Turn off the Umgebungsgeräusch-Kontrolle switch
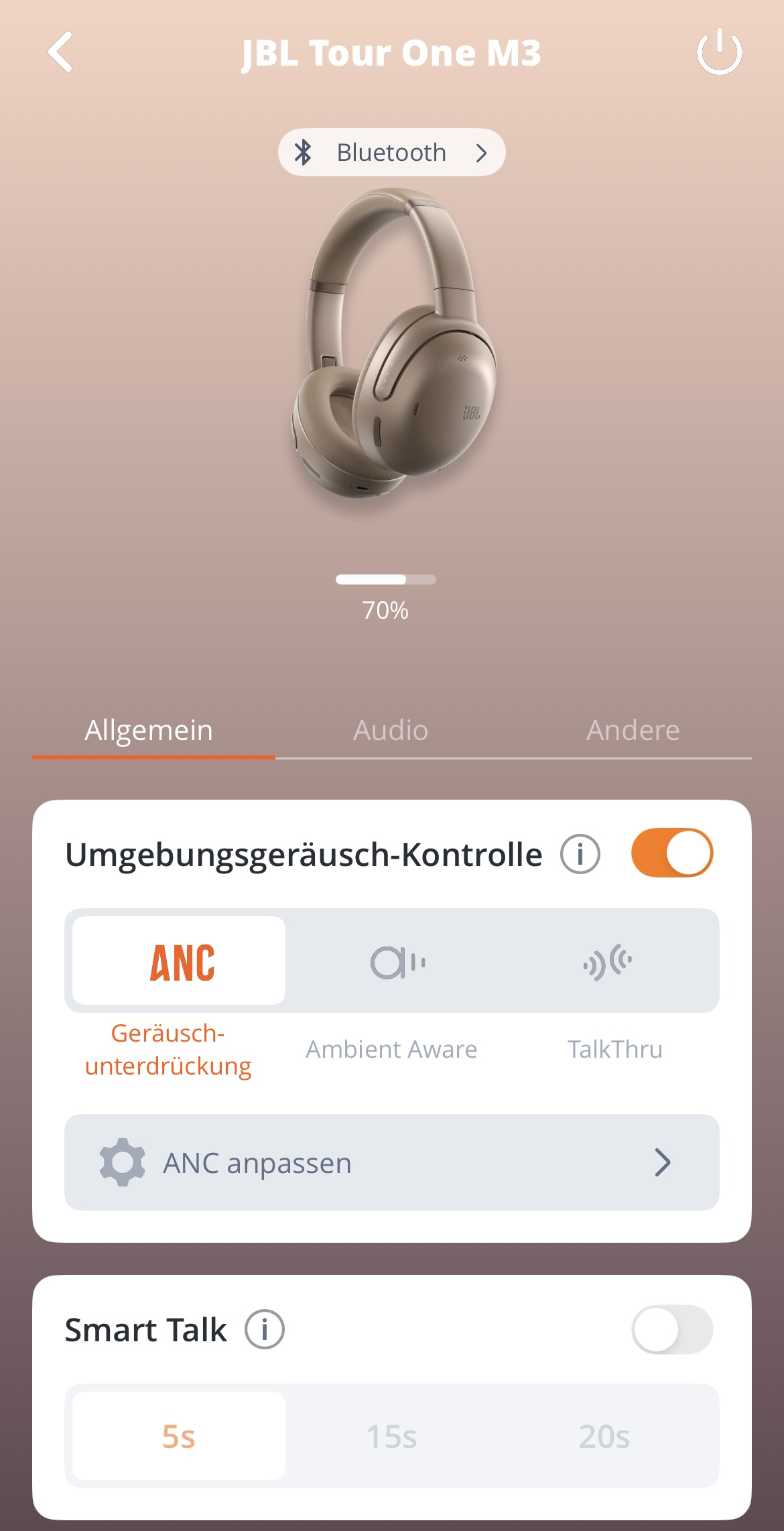The image size is (784, 1531). pos(671,853)
